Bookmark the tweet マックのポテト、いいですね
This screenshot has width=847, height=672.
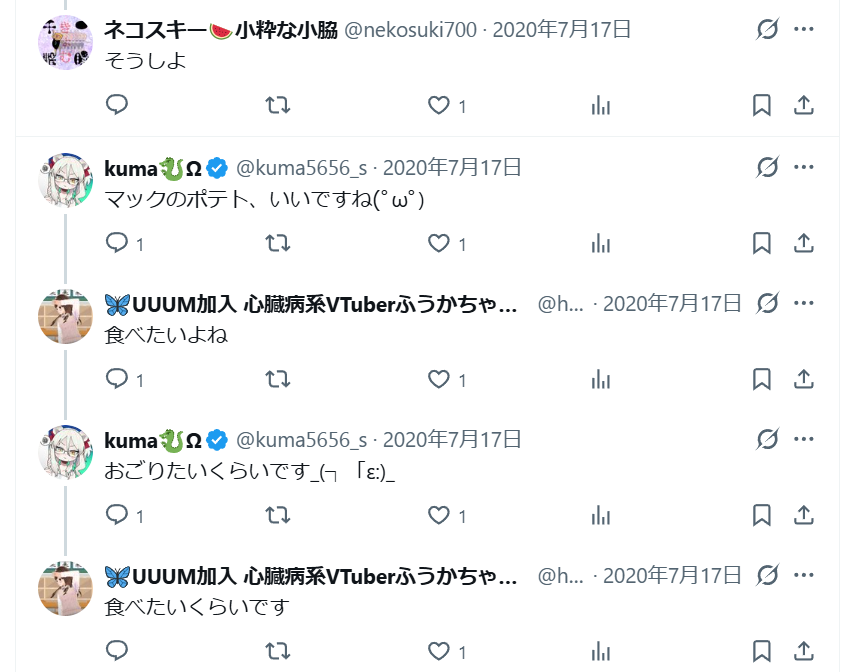[761, 243]
